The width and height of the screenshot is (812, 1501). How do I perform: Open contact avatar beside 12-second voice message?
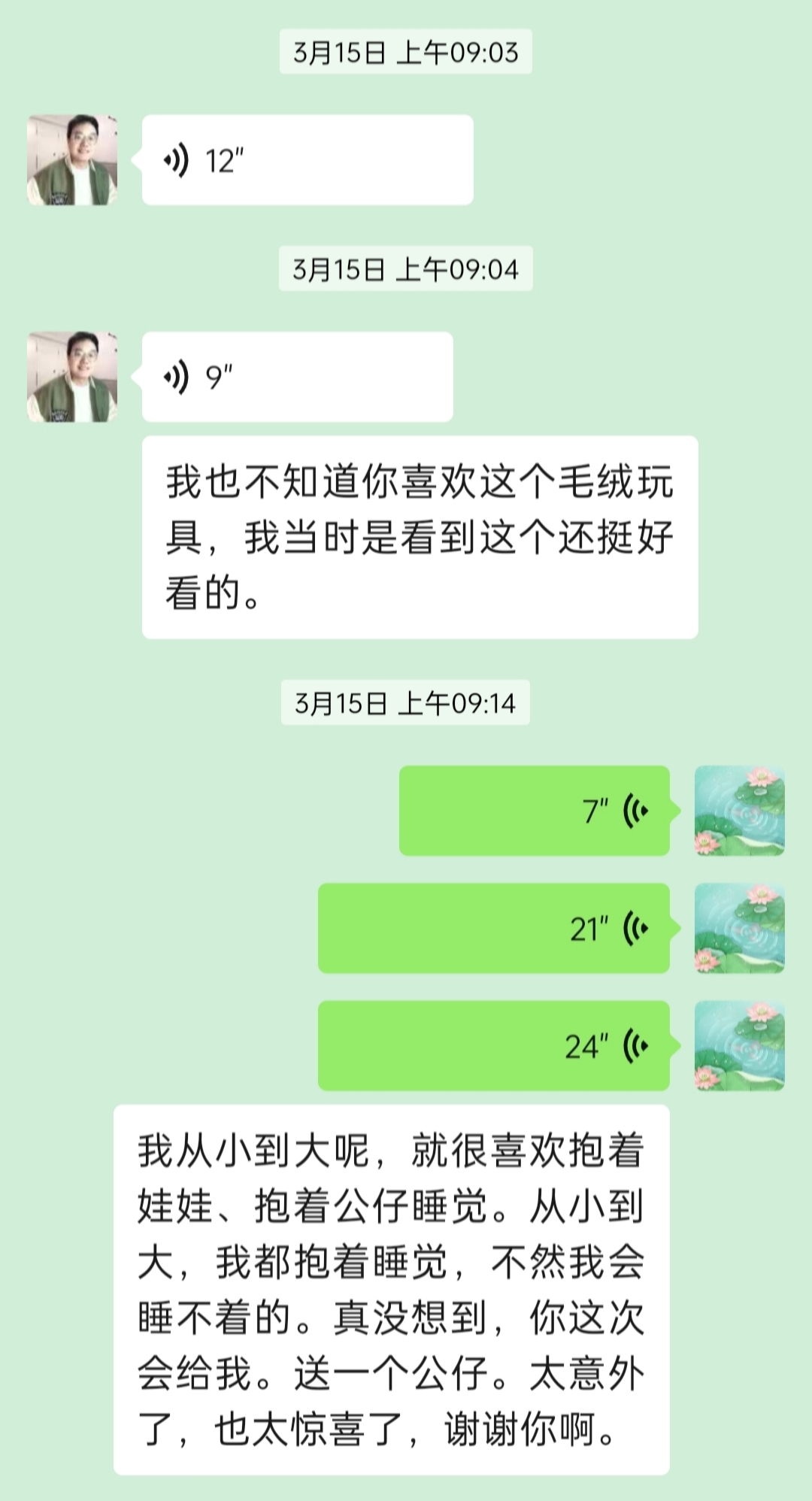(x=72, y=160)
